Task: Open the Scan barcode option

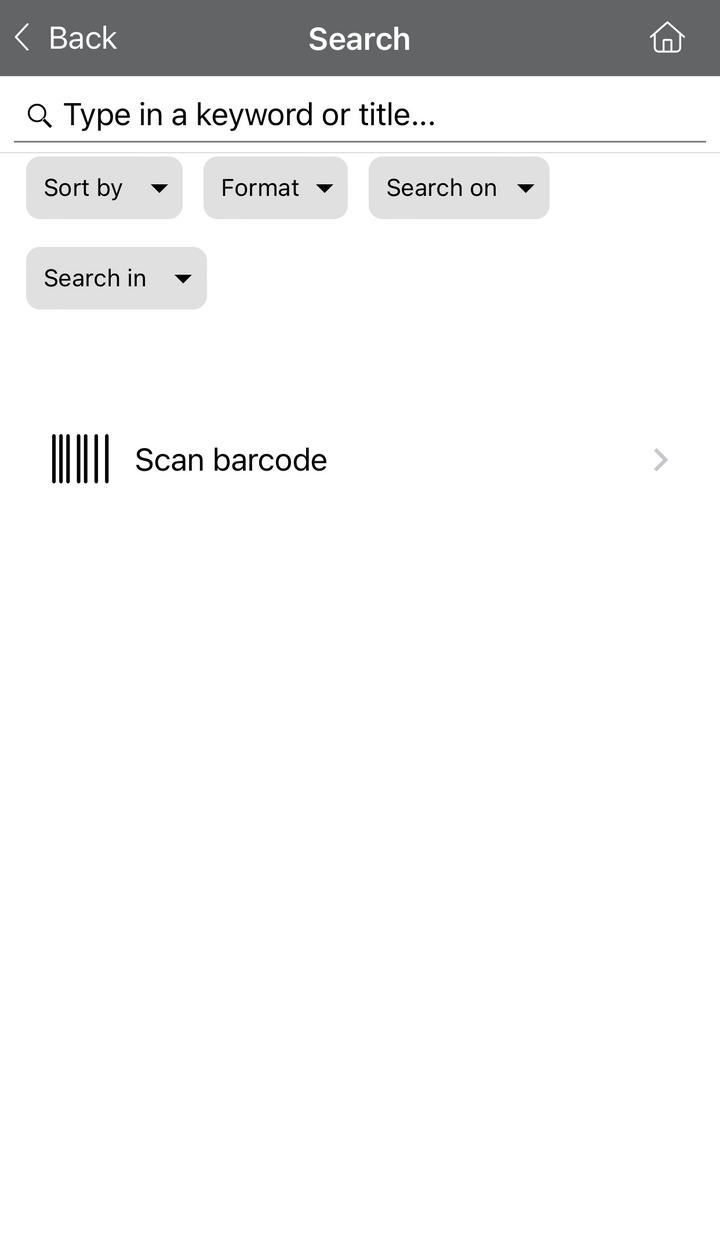Action: (x=360, y=460)
